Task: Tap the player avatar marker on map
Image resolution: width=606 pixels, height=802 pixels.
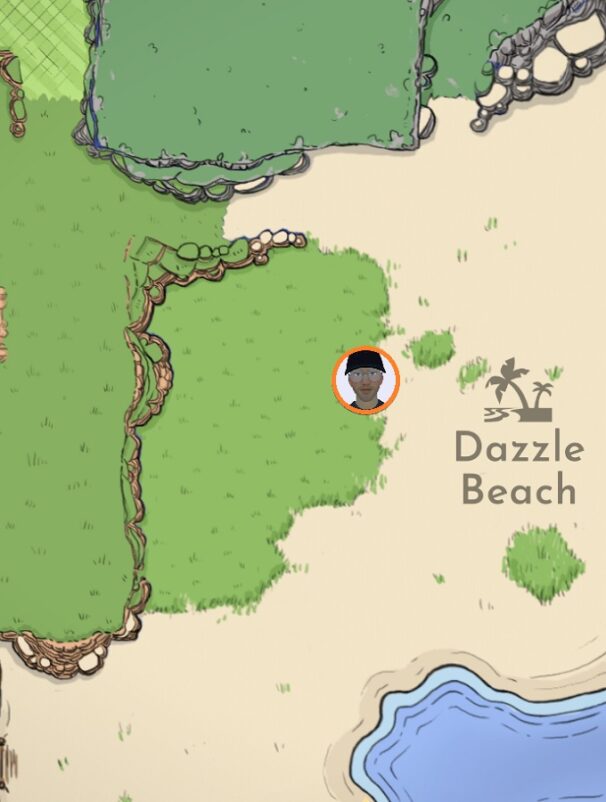Action: coord(366,380)
